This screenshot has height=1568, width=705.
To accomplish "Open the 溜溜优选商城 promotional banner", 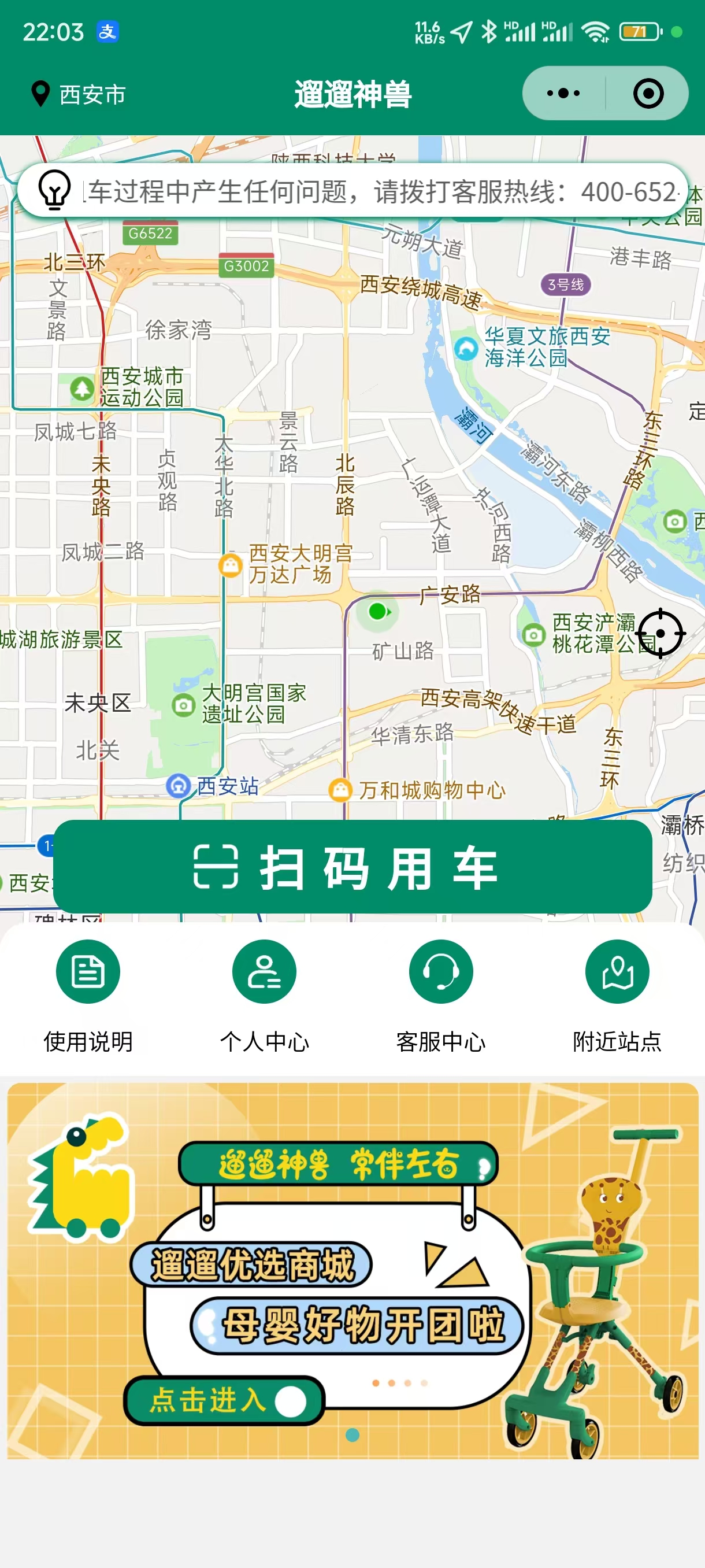I will pos(353,1271).
